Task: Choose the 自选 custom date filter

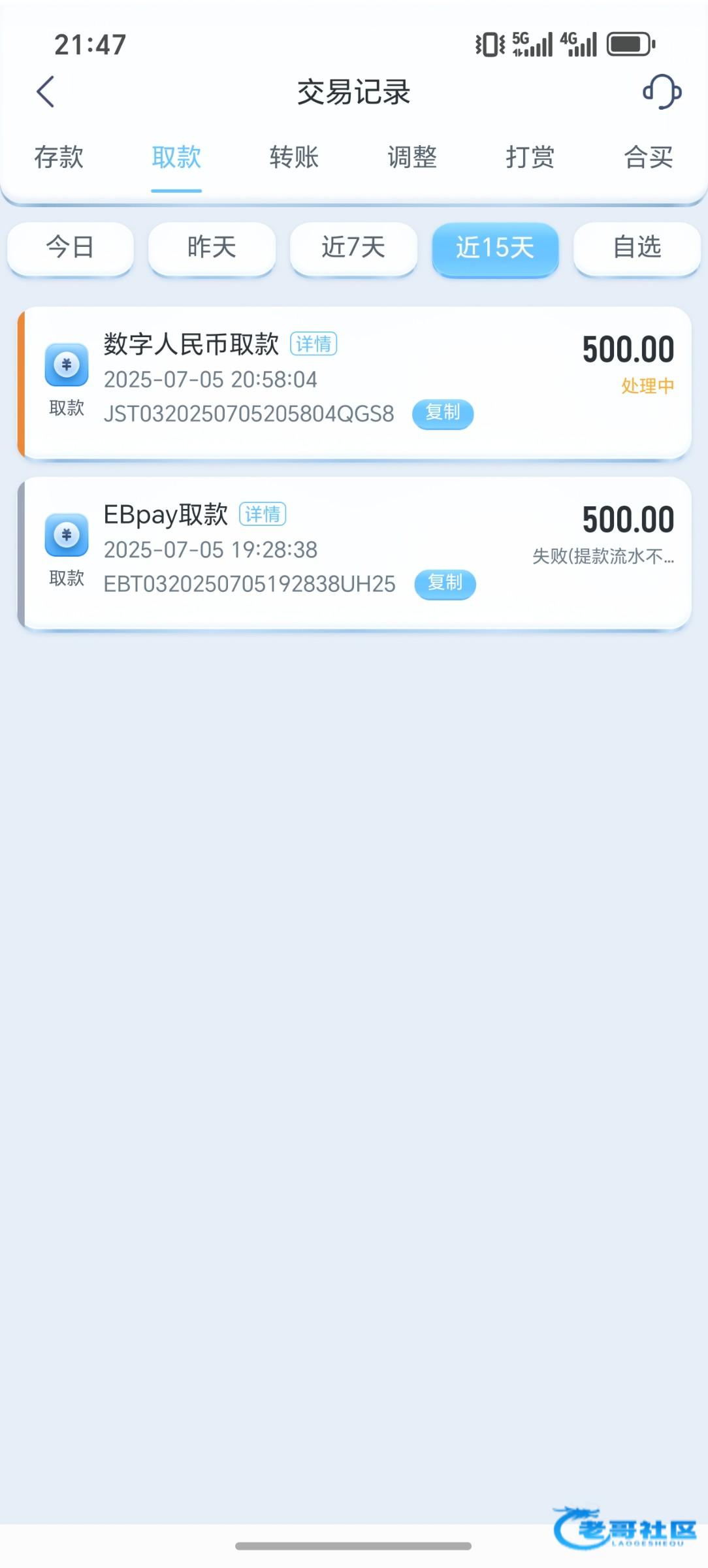Action: point(637,248)
